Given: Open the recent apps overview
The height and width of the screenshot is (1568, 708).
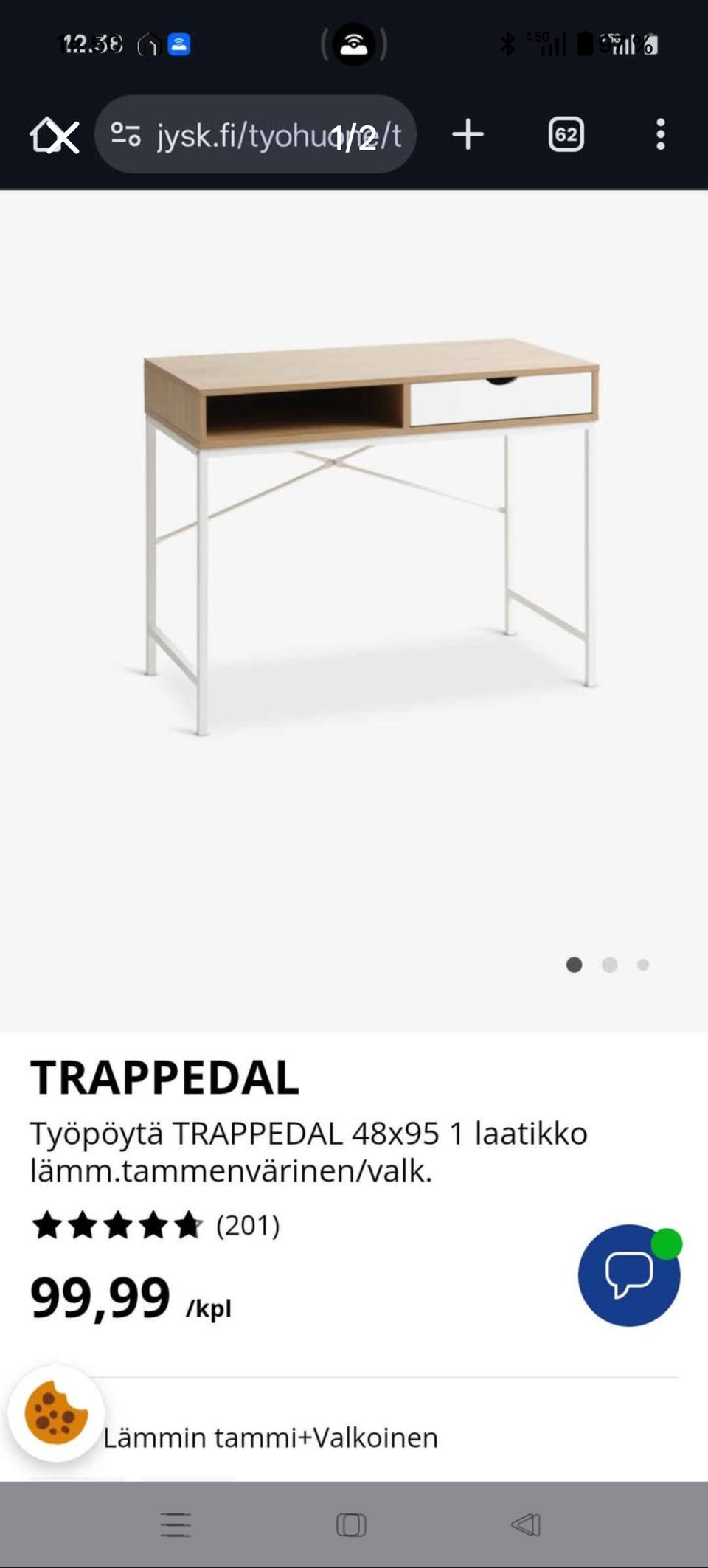Looking at the screenshot, I should click(176, 1524).
